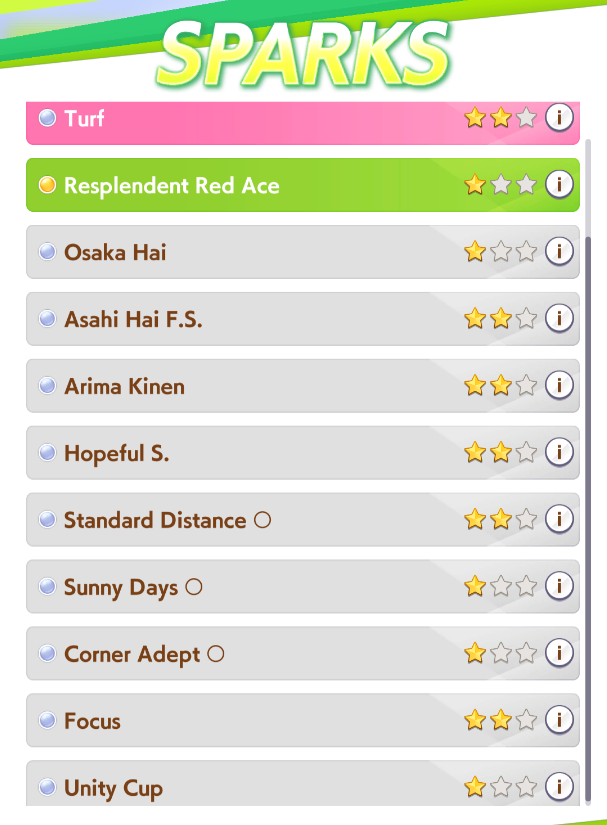Open Standard Distance info icon
Viewport: 607px width, 825px height.
[x=559, y=520]
